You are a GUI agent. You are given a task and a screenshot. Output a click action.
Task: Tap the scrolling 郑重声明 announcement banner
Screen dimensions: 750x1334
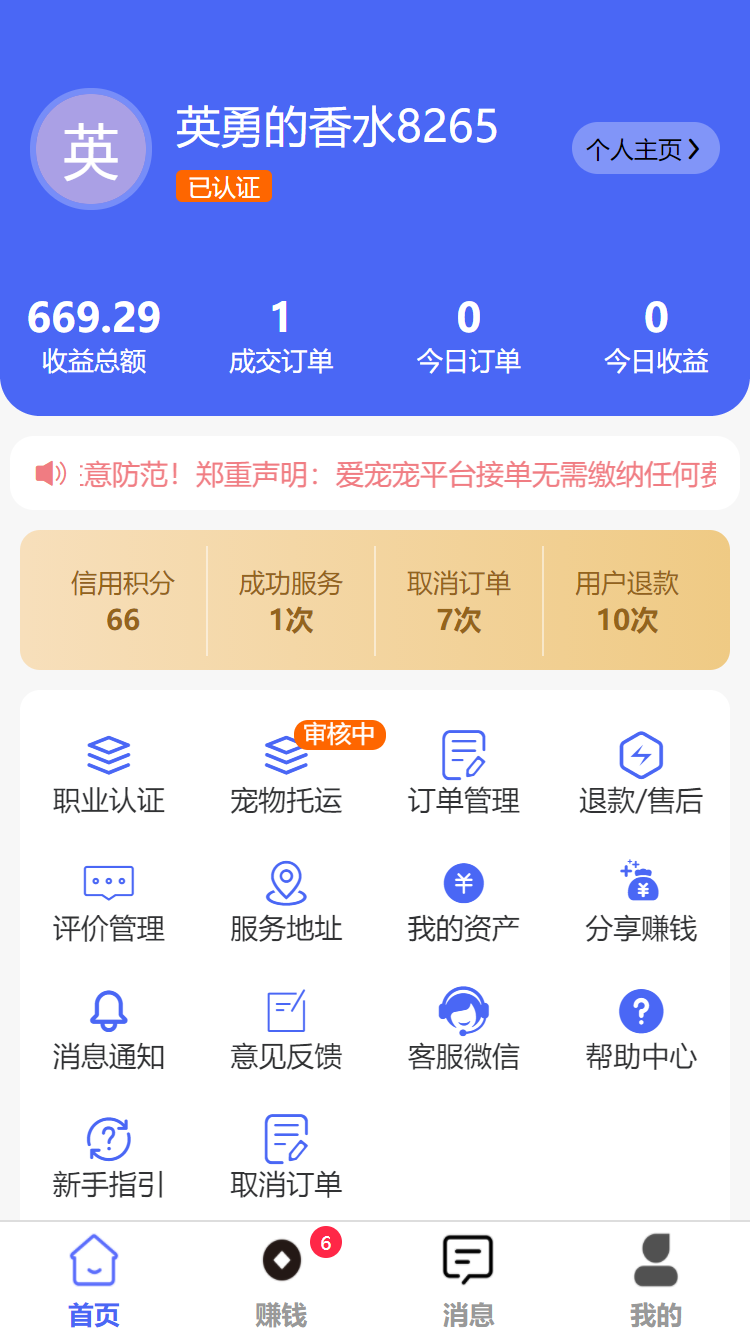click(x=375, y=473)
